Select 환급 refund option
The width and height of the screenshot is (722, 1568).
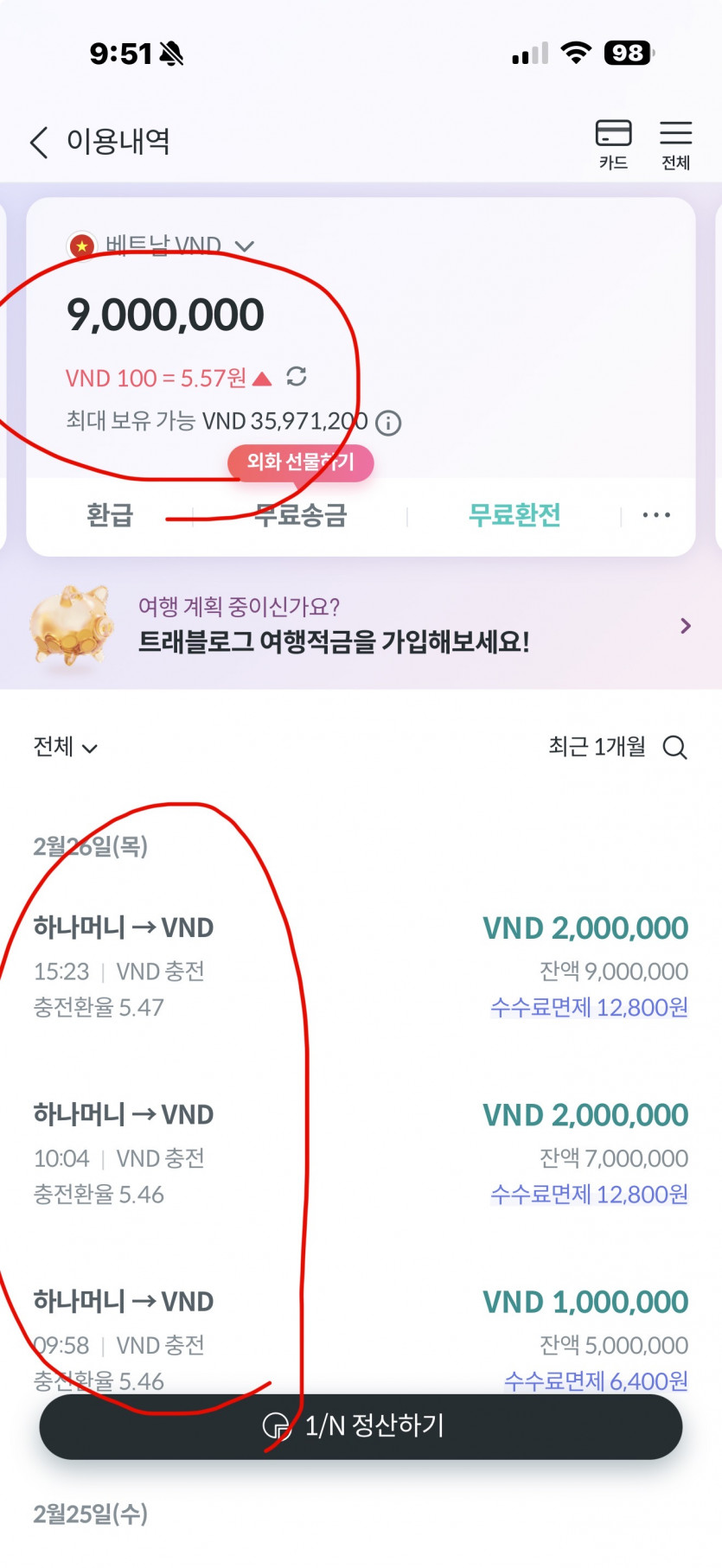(110, 515)
